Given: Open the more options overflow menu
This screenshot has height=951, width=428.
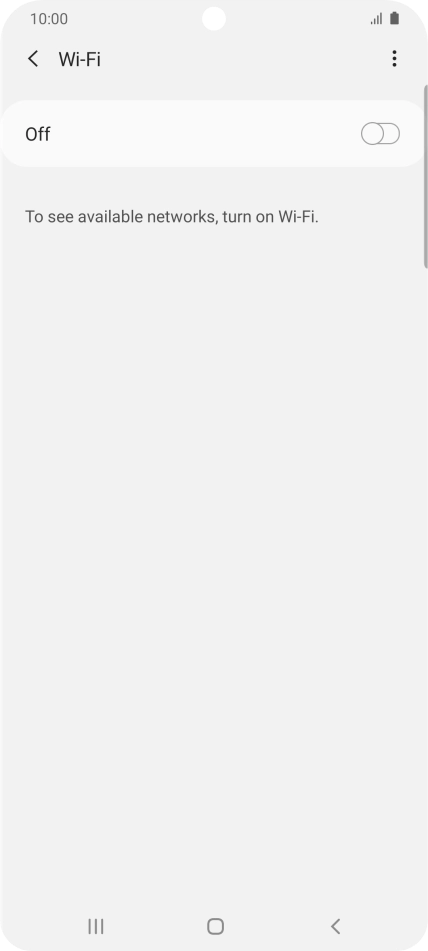Looking at the screenshot, I should (x=394, y=59).
